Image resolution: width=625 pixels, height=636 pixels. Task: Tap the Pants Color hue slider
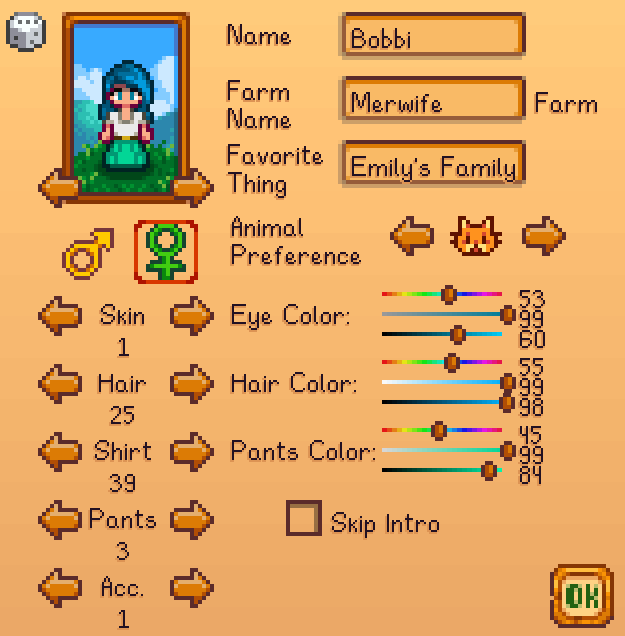442,430
